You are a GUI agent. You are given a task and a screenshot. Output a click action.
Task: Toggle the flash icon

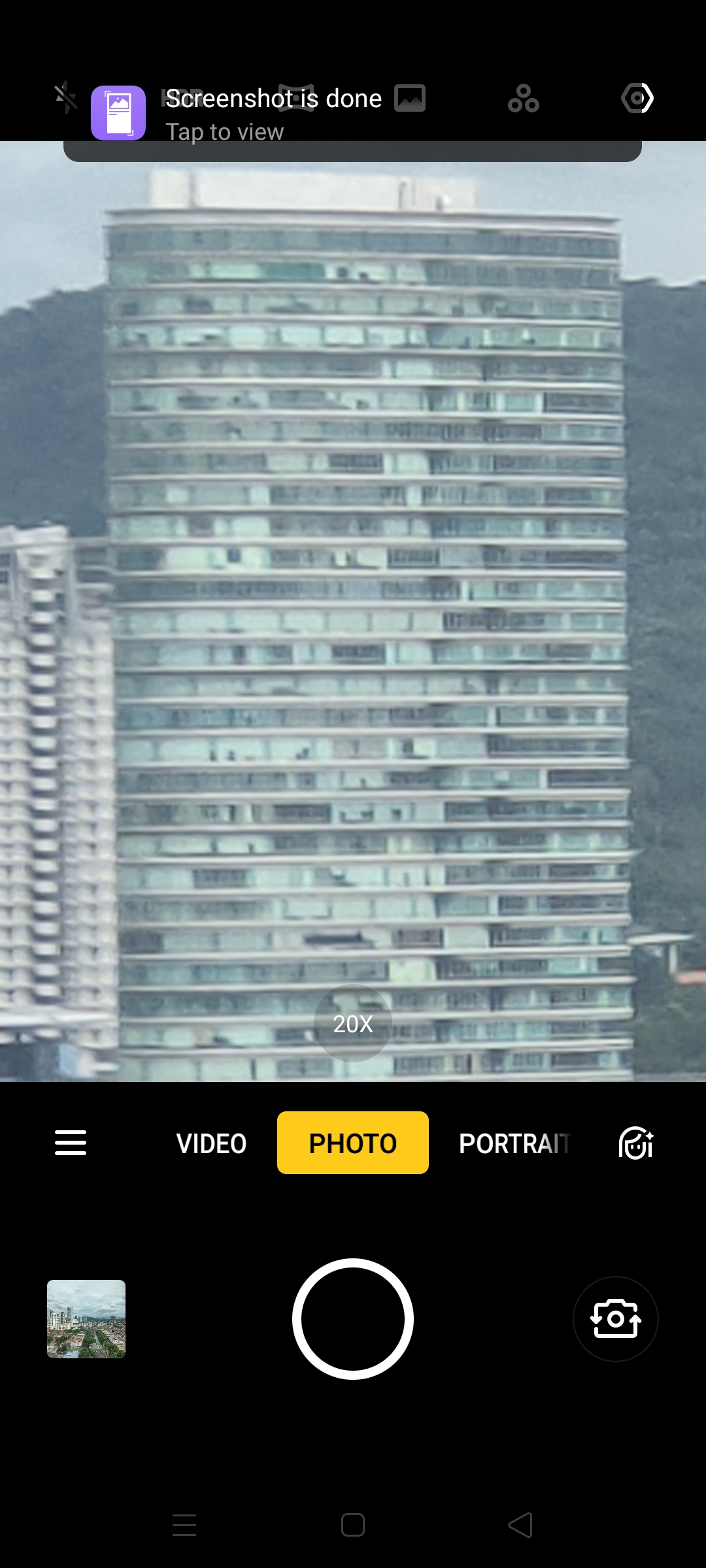click(x=66, y=98)
